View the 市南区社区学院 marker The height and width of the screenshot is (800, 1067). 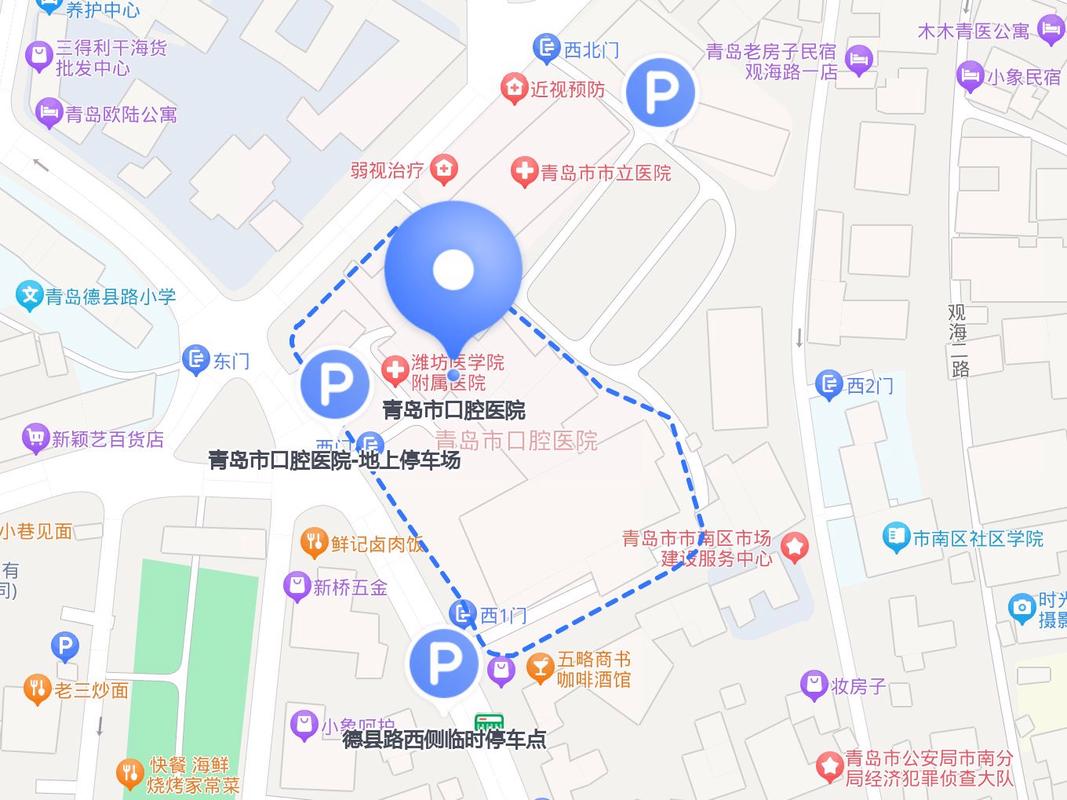896,538
